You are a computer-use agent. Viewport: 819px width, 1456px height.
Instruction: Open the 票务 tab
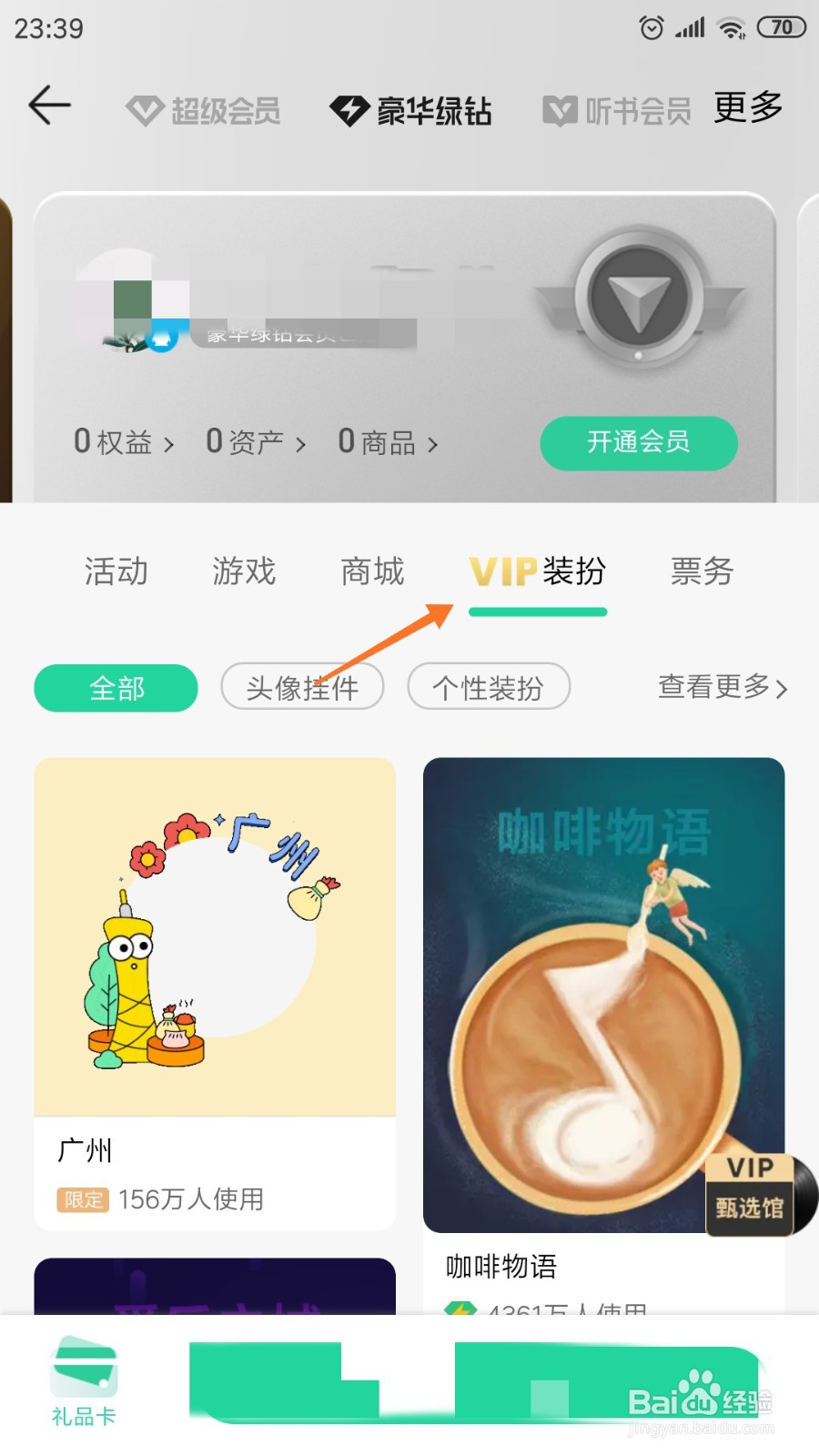(x=701, y=572)
